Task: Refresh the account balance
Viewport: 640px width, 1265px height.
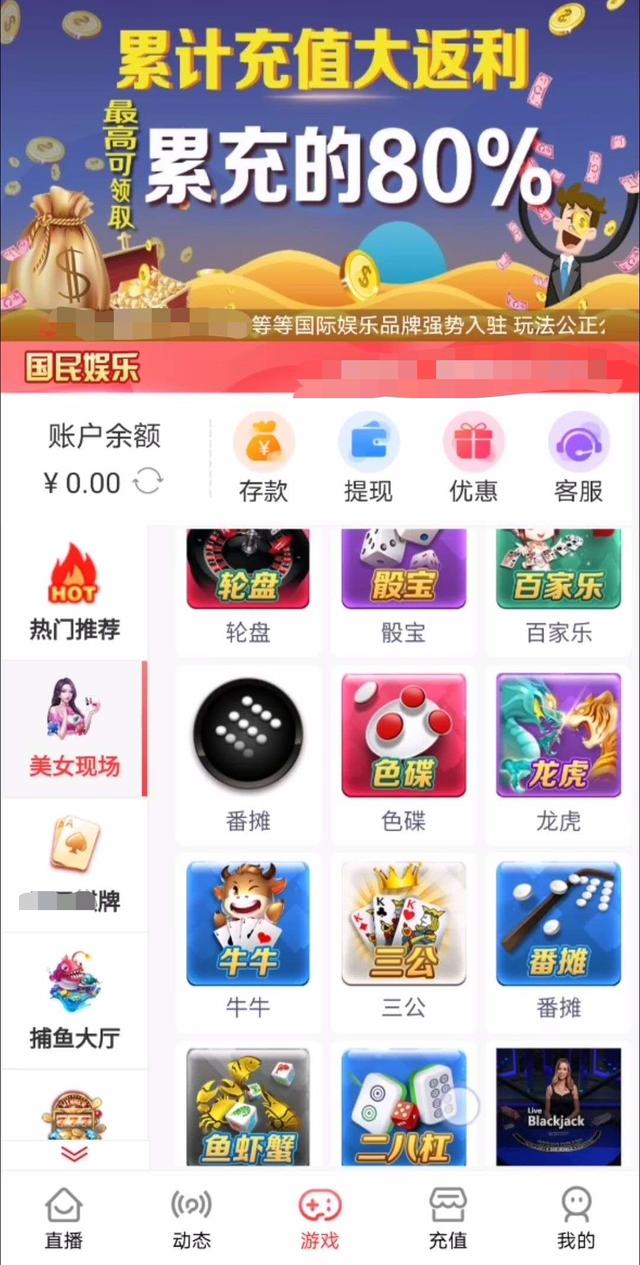Action: [x=148, y=482]
